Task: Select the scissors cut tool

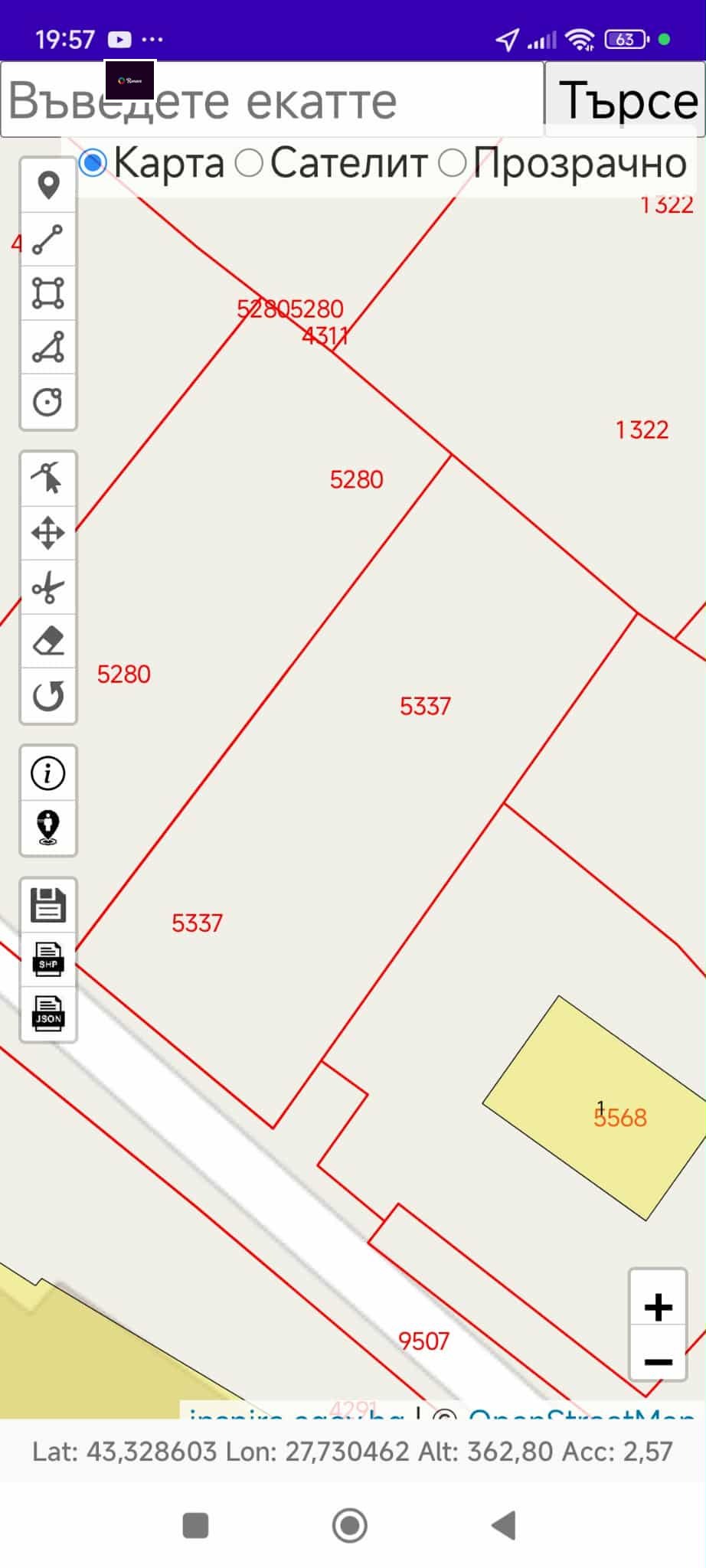Action: click(48, 587)
